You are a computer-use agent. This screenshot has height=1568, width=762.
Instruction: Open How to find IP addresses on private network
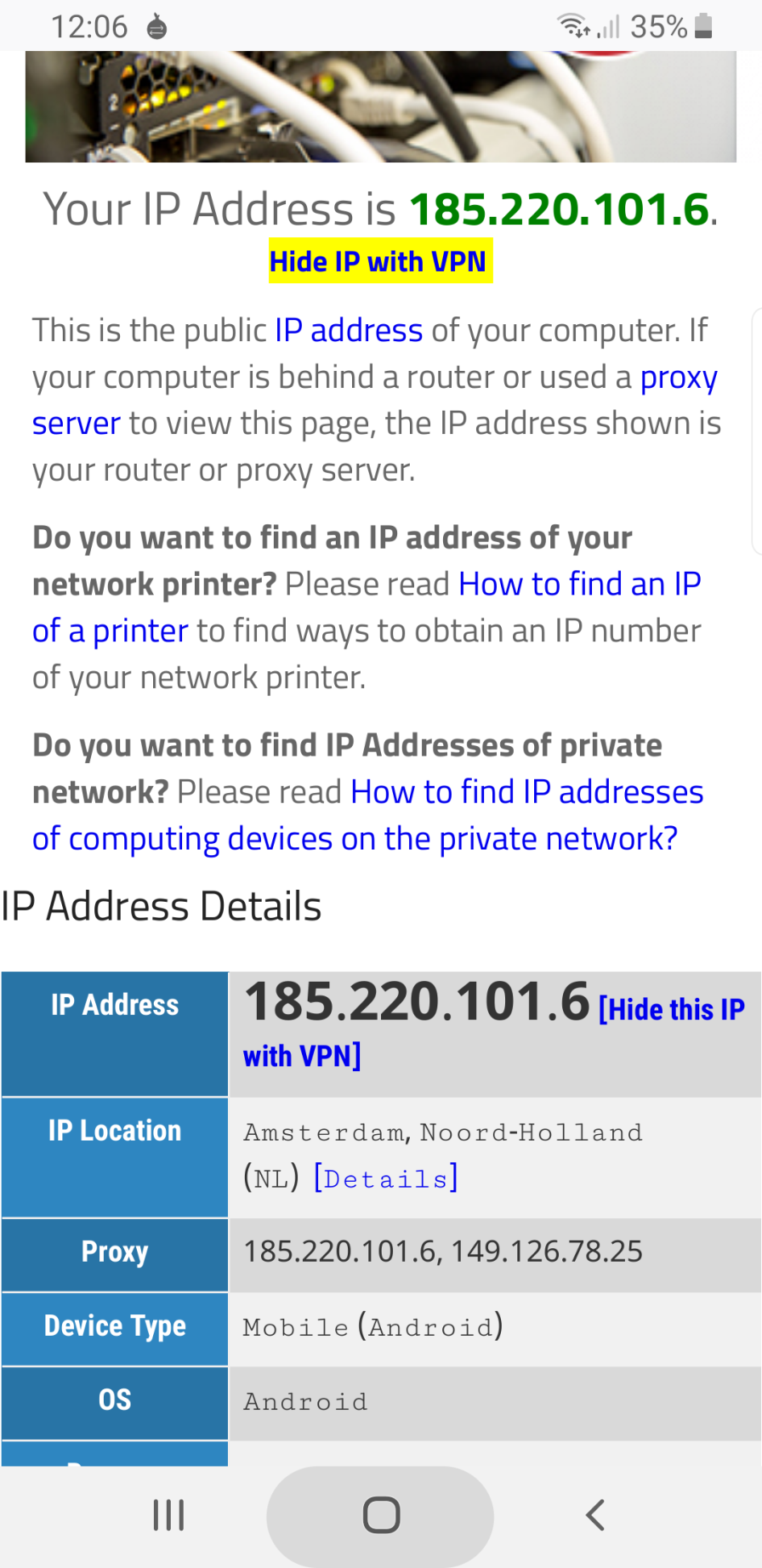tap(526, 792)
